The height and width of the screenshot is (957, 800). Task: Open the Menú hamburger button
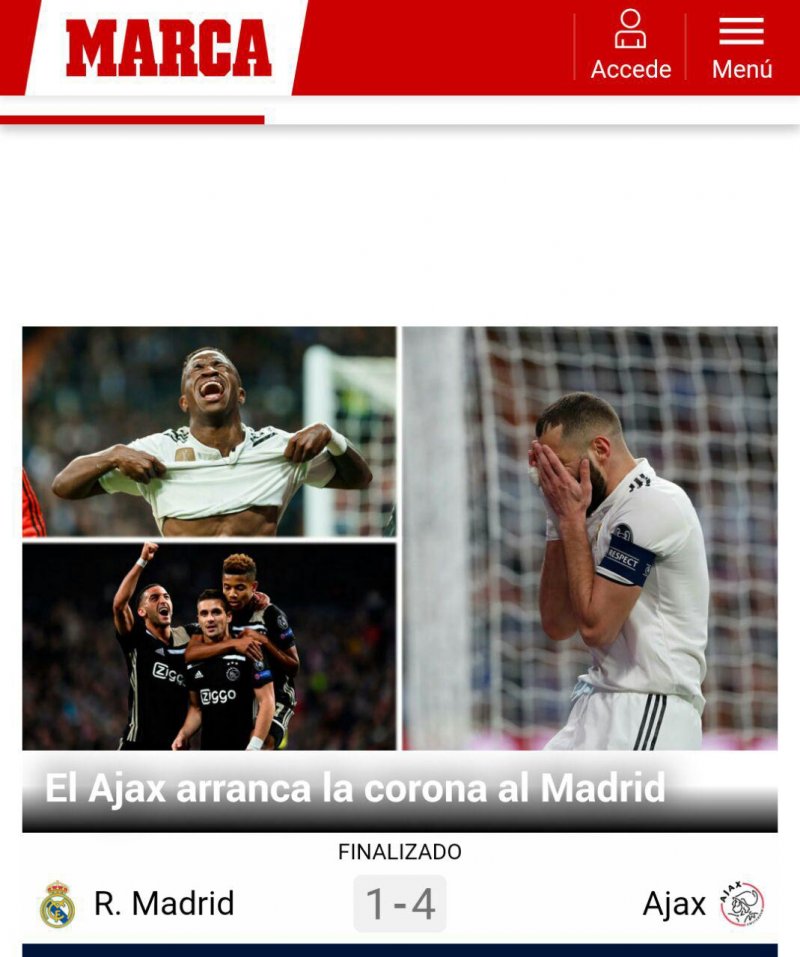[741, 46]
